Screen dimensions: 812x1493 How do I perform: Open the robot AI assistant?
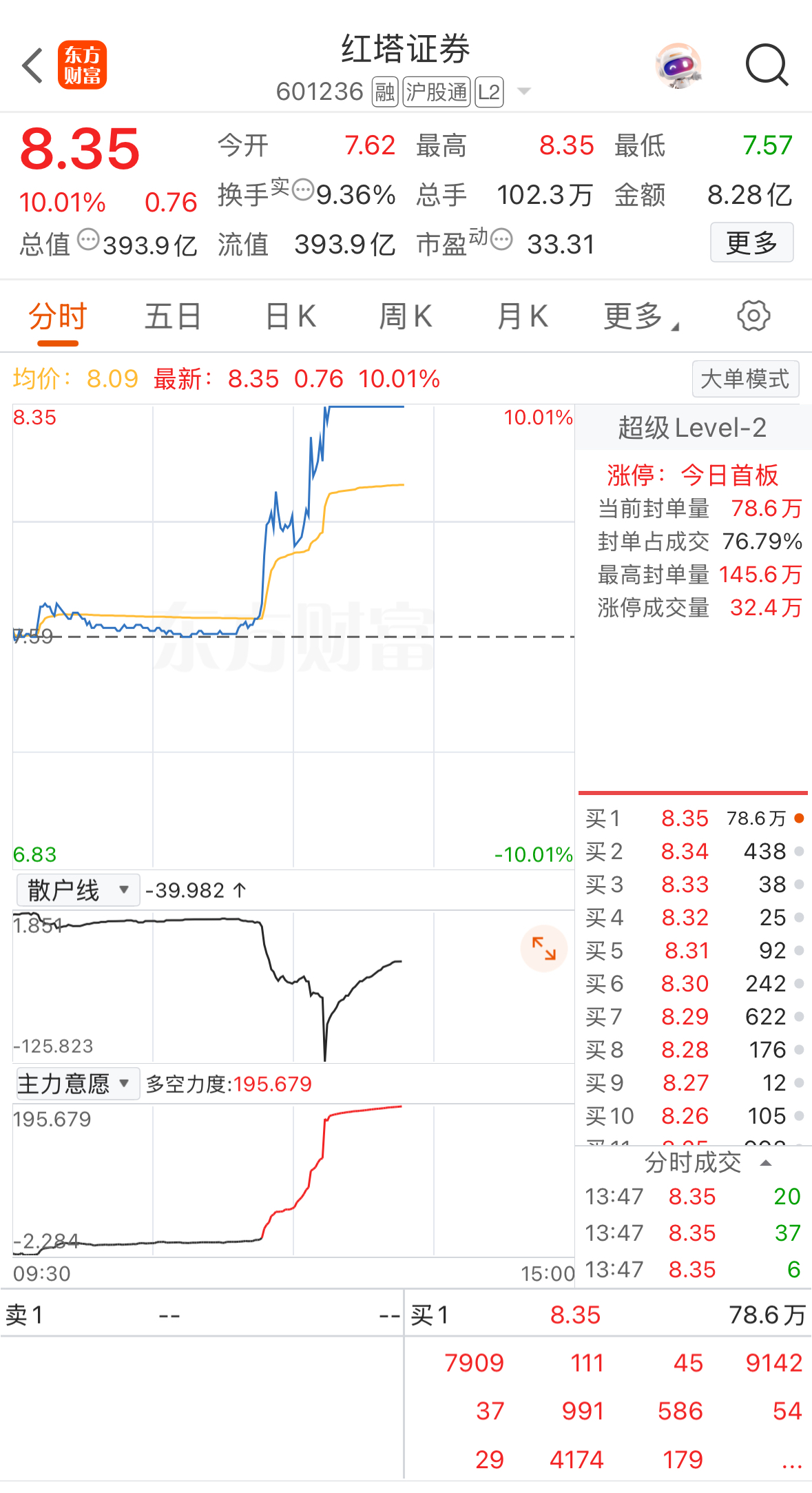tap(678, 66)
